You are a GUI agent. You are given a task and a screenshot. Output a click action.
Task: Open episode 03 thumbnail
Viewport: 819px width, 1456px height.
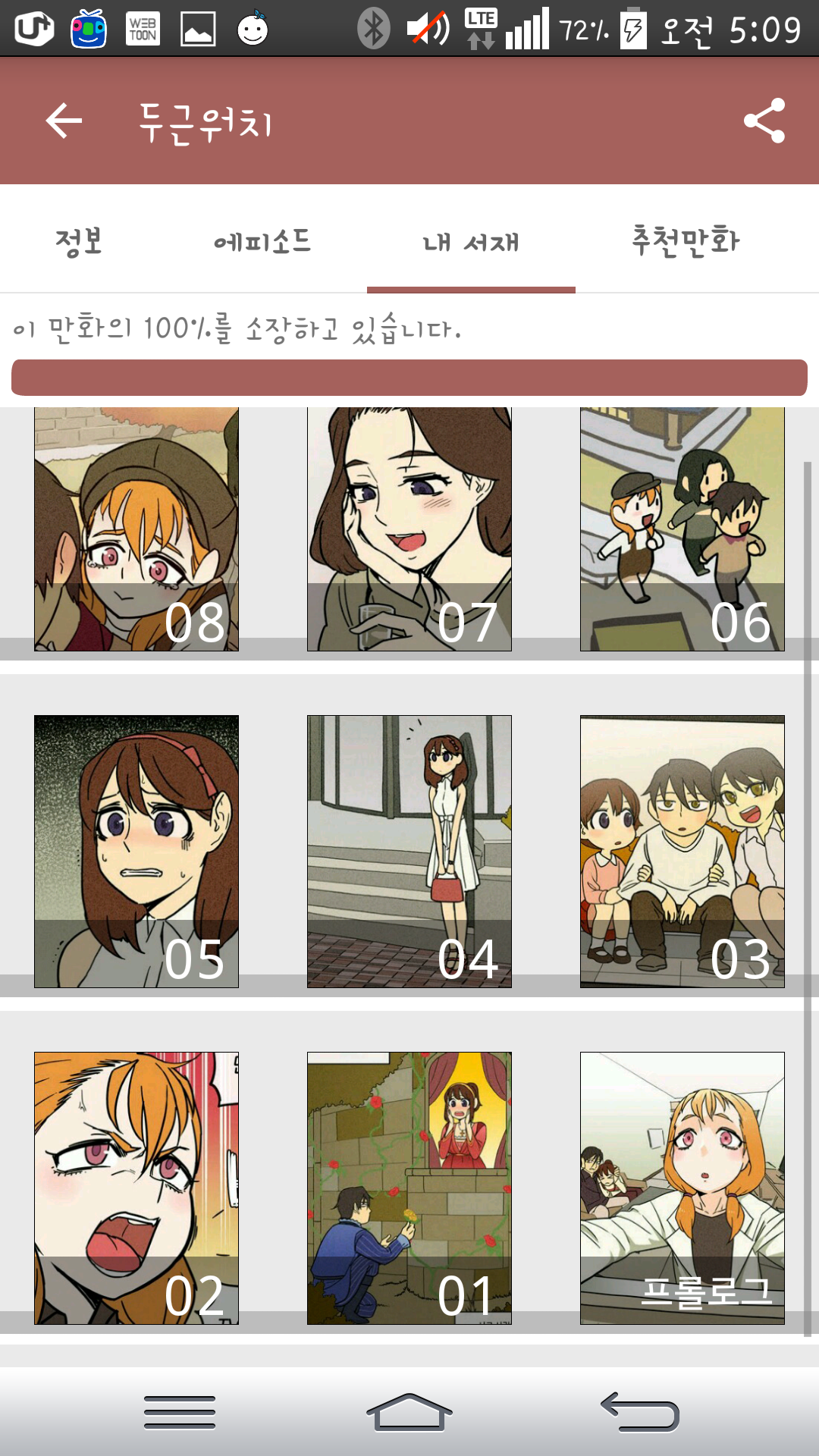(682, 852)
